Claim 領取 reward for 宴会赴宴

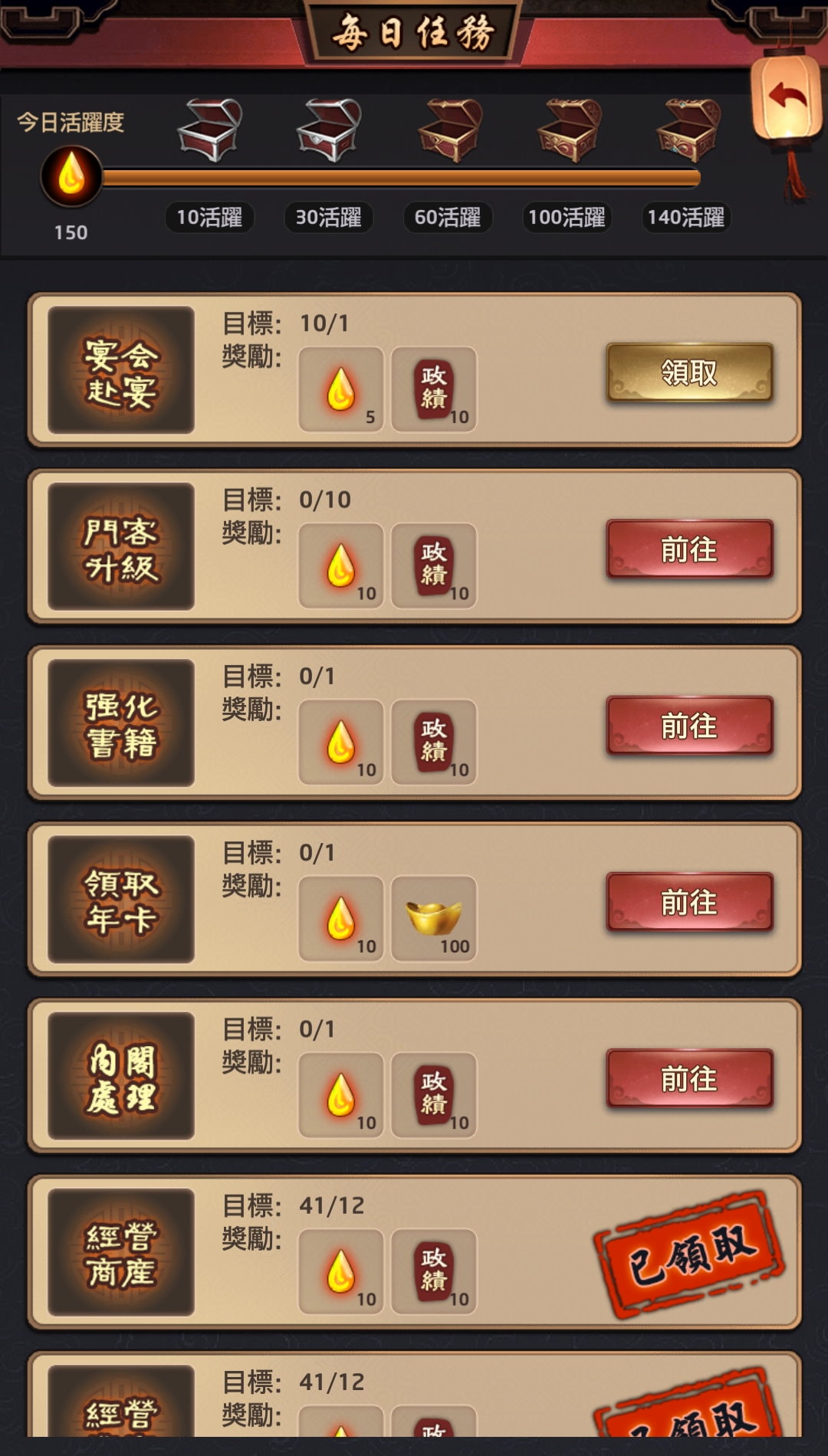[689, 372]
